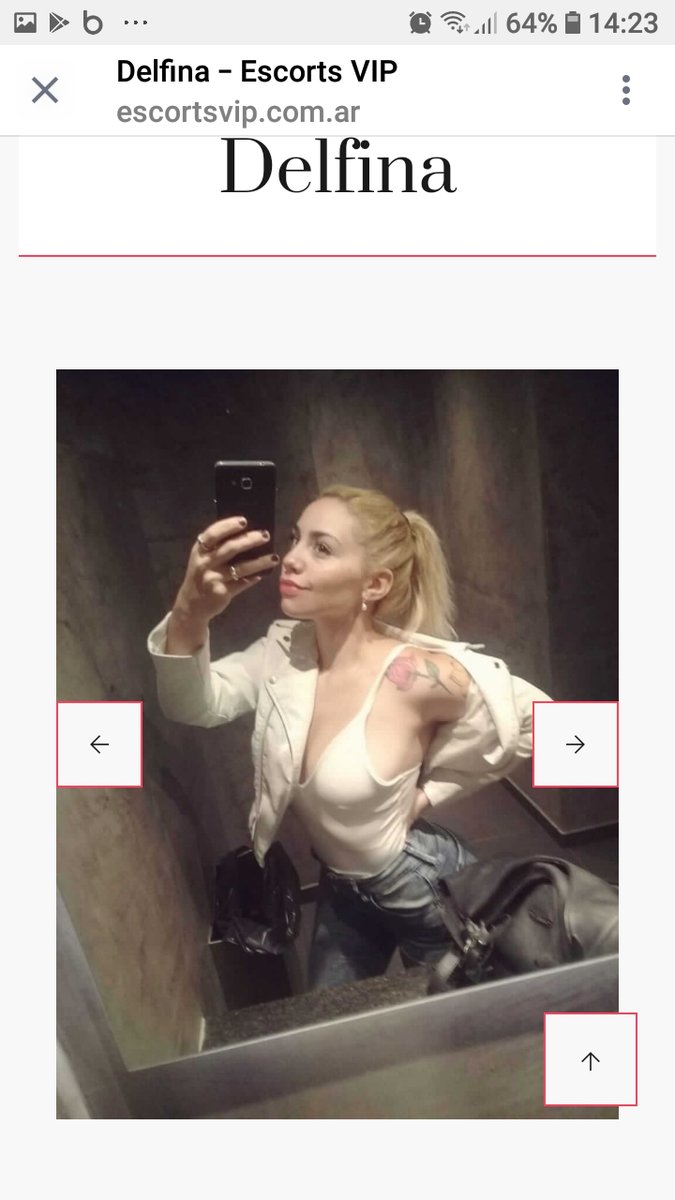Close the browser custom tab
The height and width of the screenshot is (1200, 675).
pyautogui.click(x=45, y=90)
